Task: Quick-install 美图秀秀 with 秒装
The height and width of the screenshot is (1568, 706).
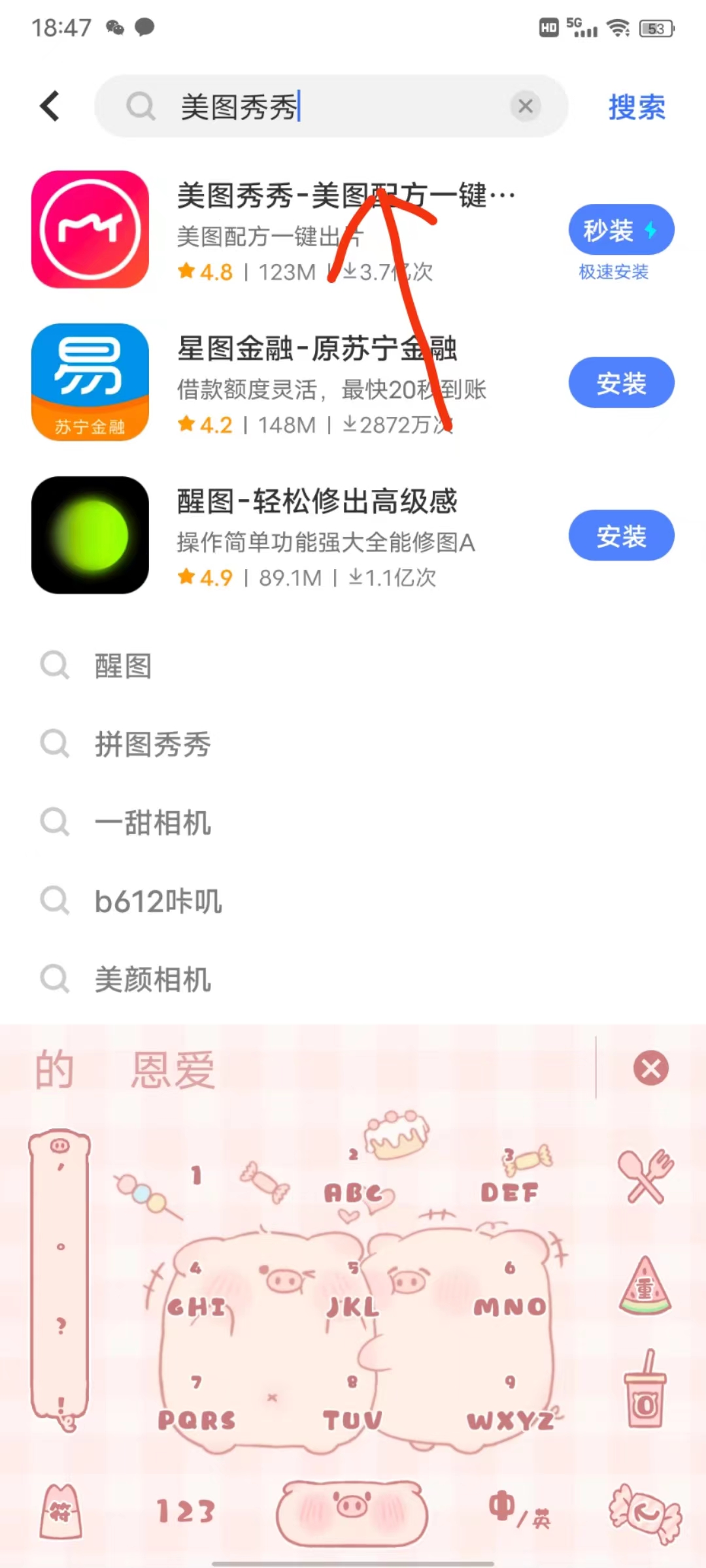Action: (620, 230)
